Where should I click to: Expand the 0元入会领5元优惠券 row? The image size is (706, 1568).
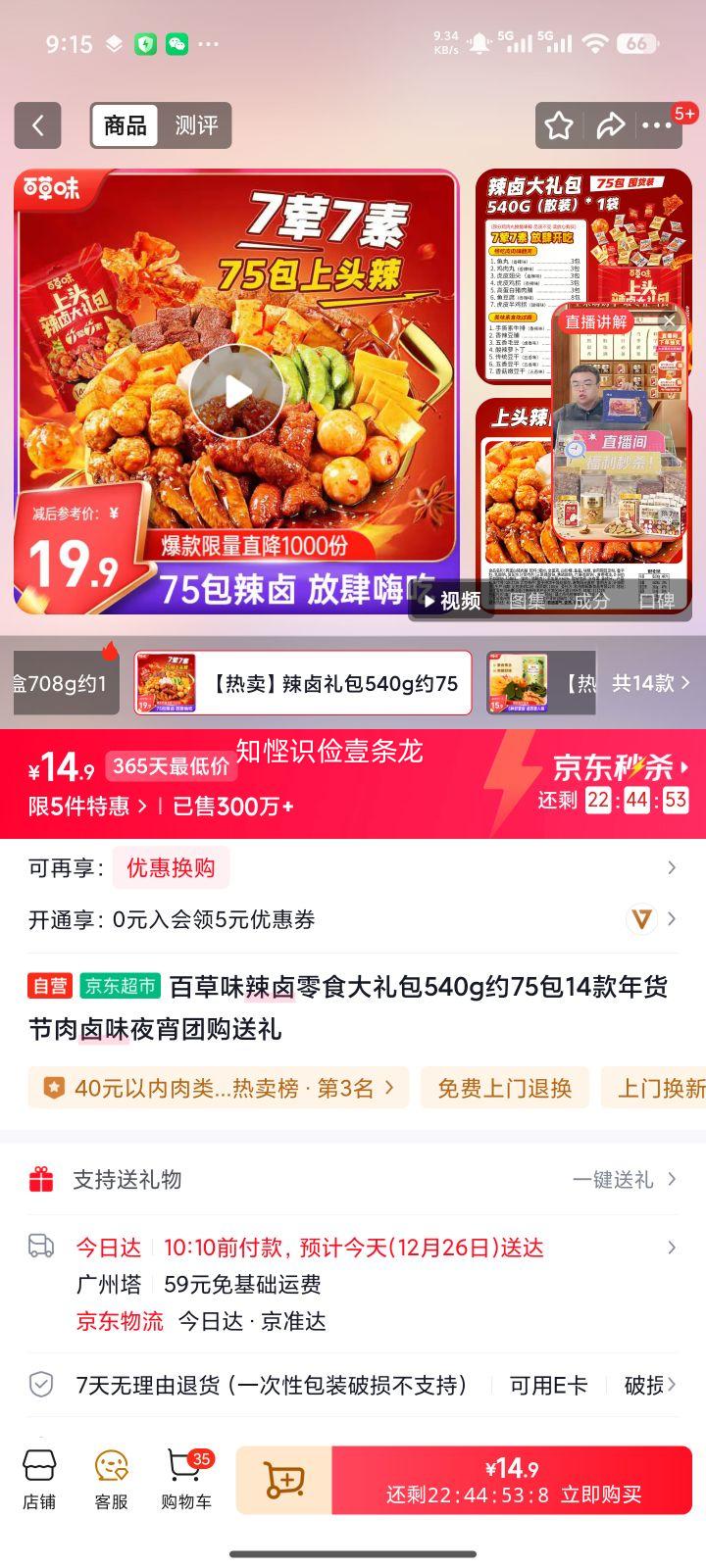[672, 919]
